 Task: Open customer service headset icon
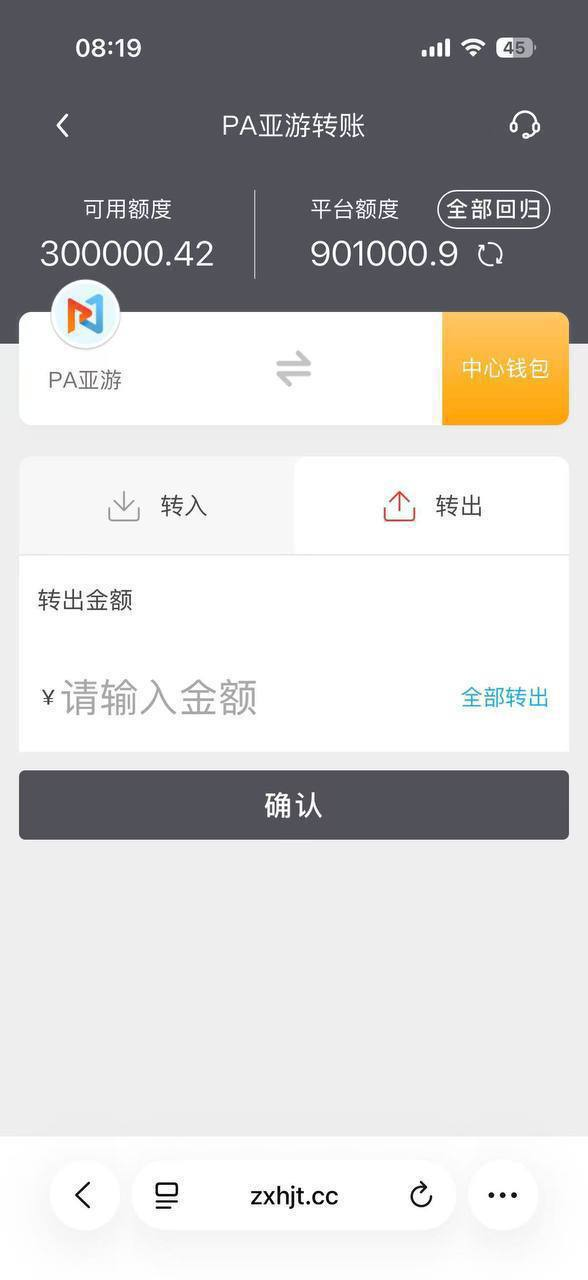tap(524, 125)
